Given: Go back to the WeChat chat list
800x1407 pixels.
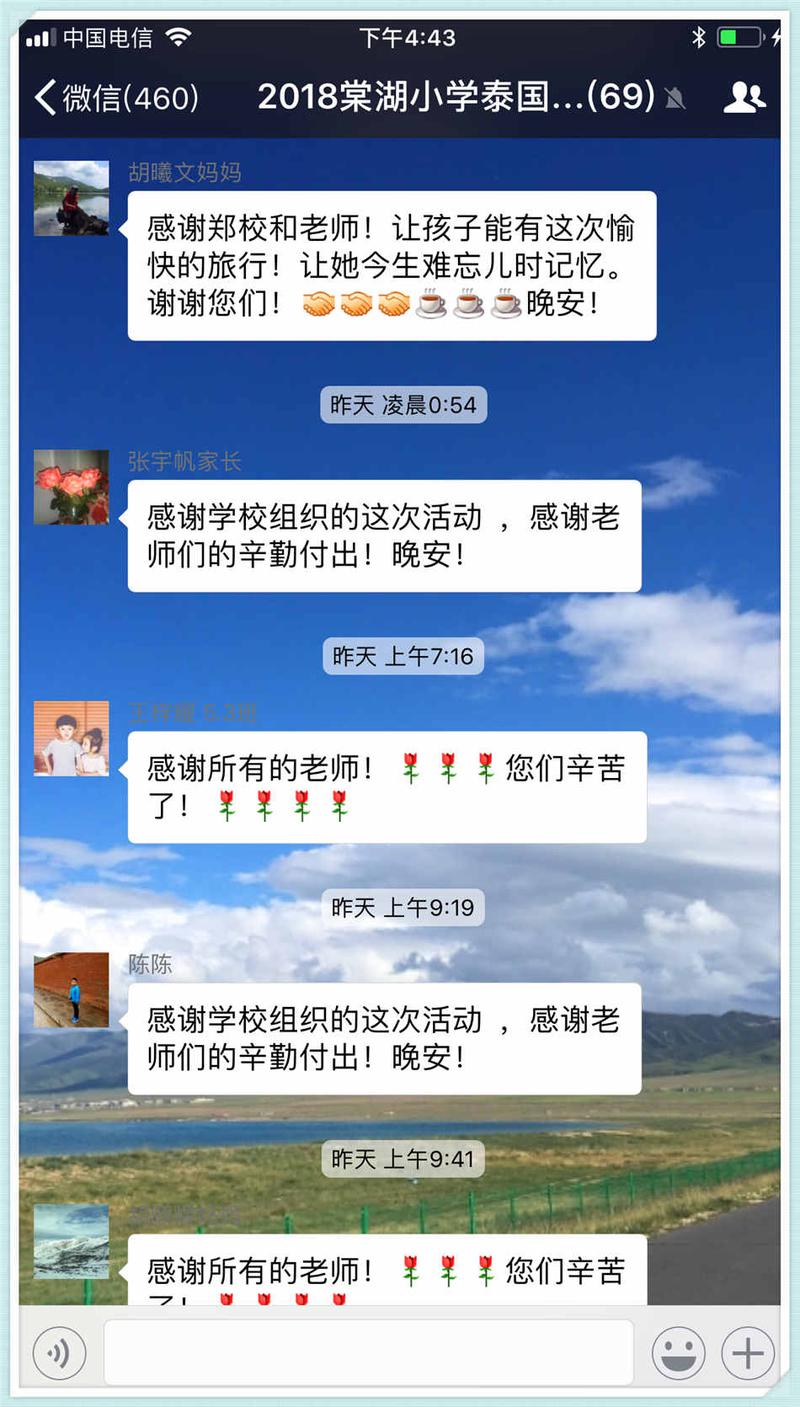Looking at the screenshot, I should click(115, 97).
